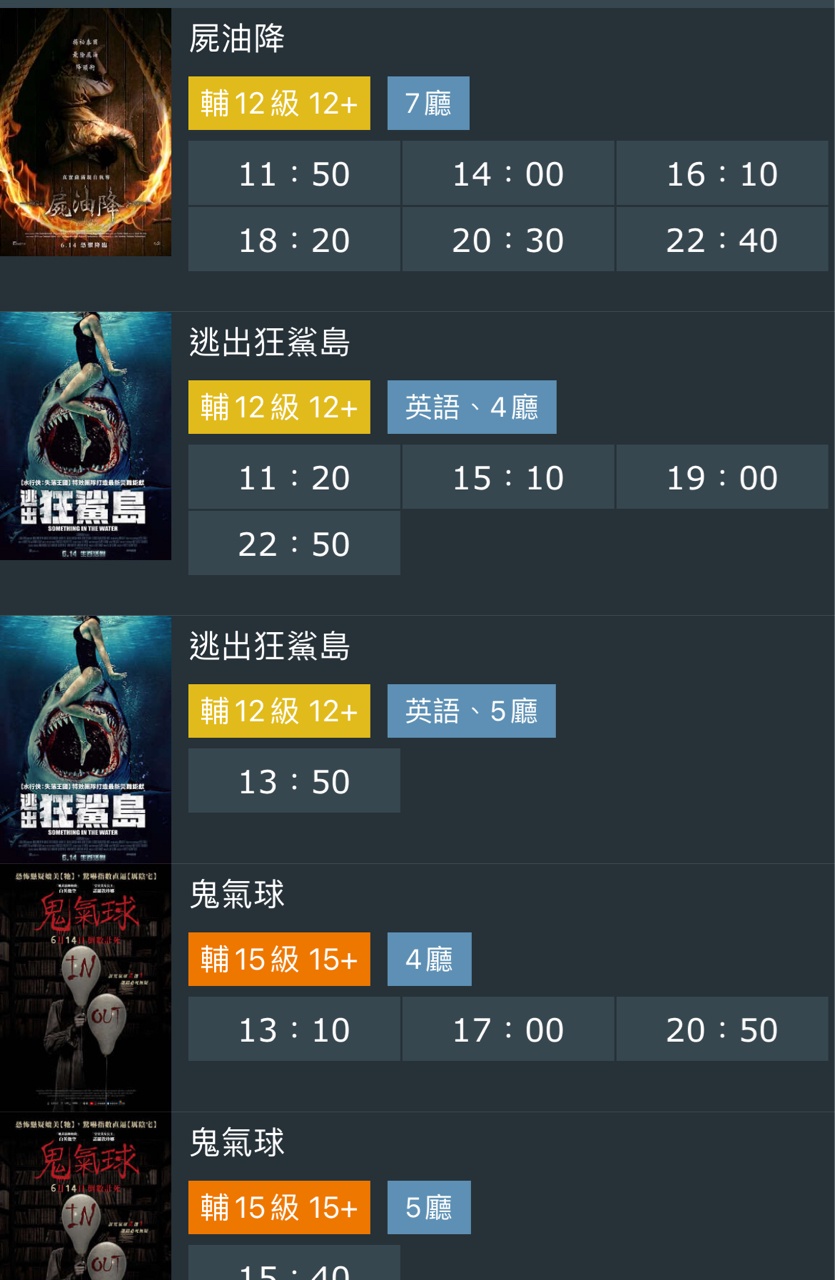The height and width of the screenshot is (1280, 835).
Task: Book 13:50 for 逃出狂鯊島 in 5廳
Action: point(294,781)
